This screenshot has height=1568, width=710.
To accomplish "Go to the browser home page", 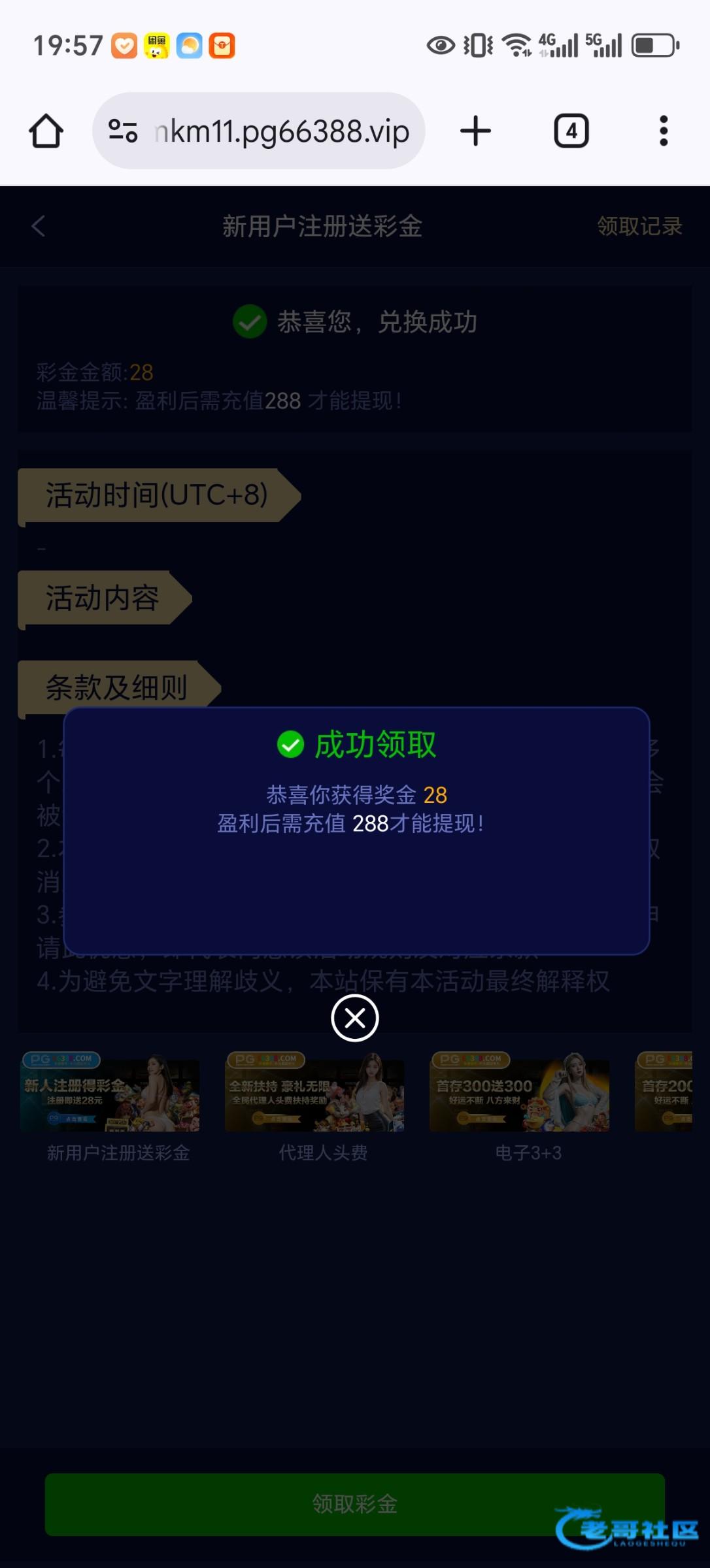I will 46,131.
